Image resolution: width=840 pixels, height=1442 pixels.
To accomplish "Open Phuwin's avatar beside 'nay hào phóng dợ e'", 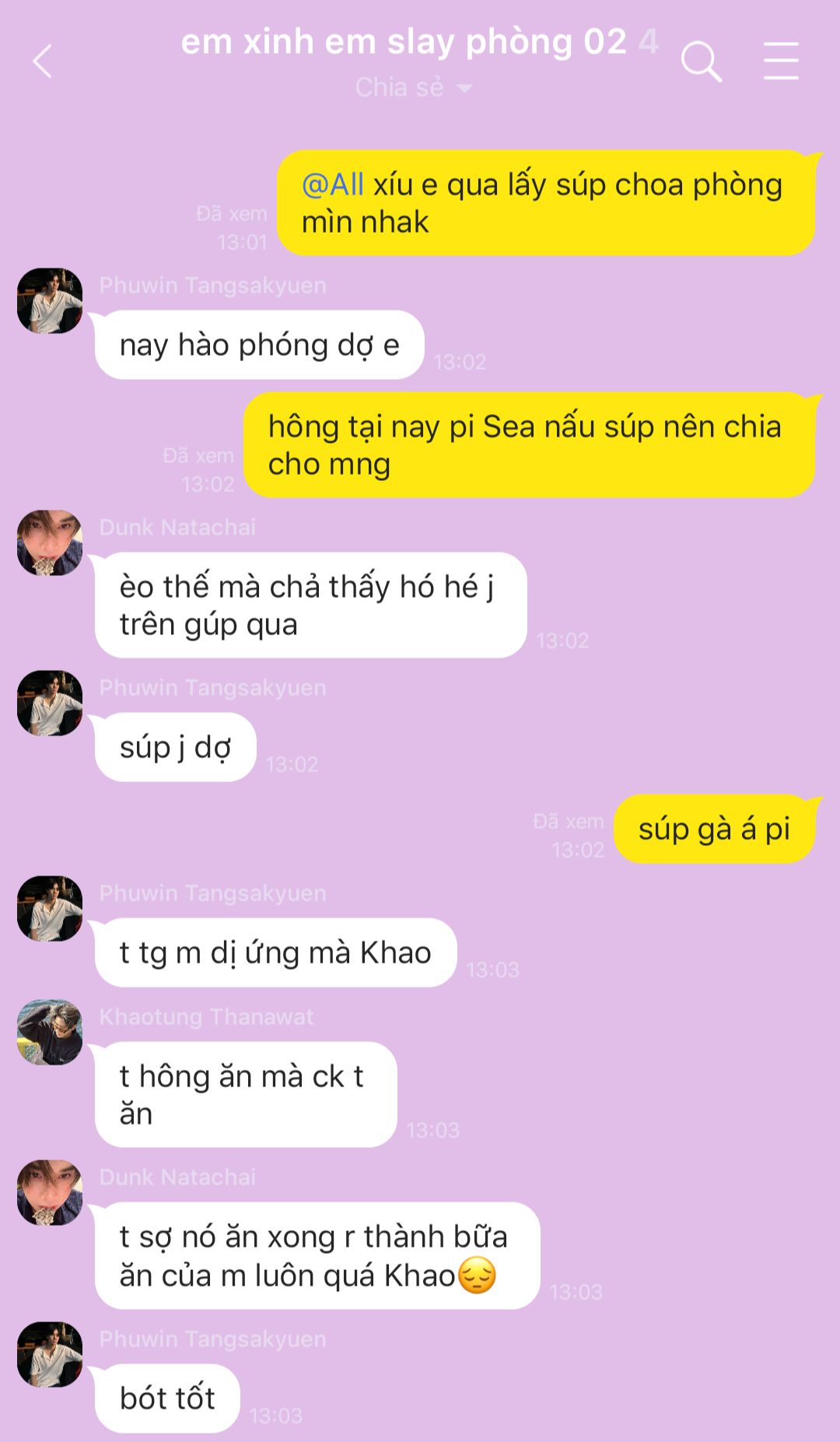I will pos(50,301).
